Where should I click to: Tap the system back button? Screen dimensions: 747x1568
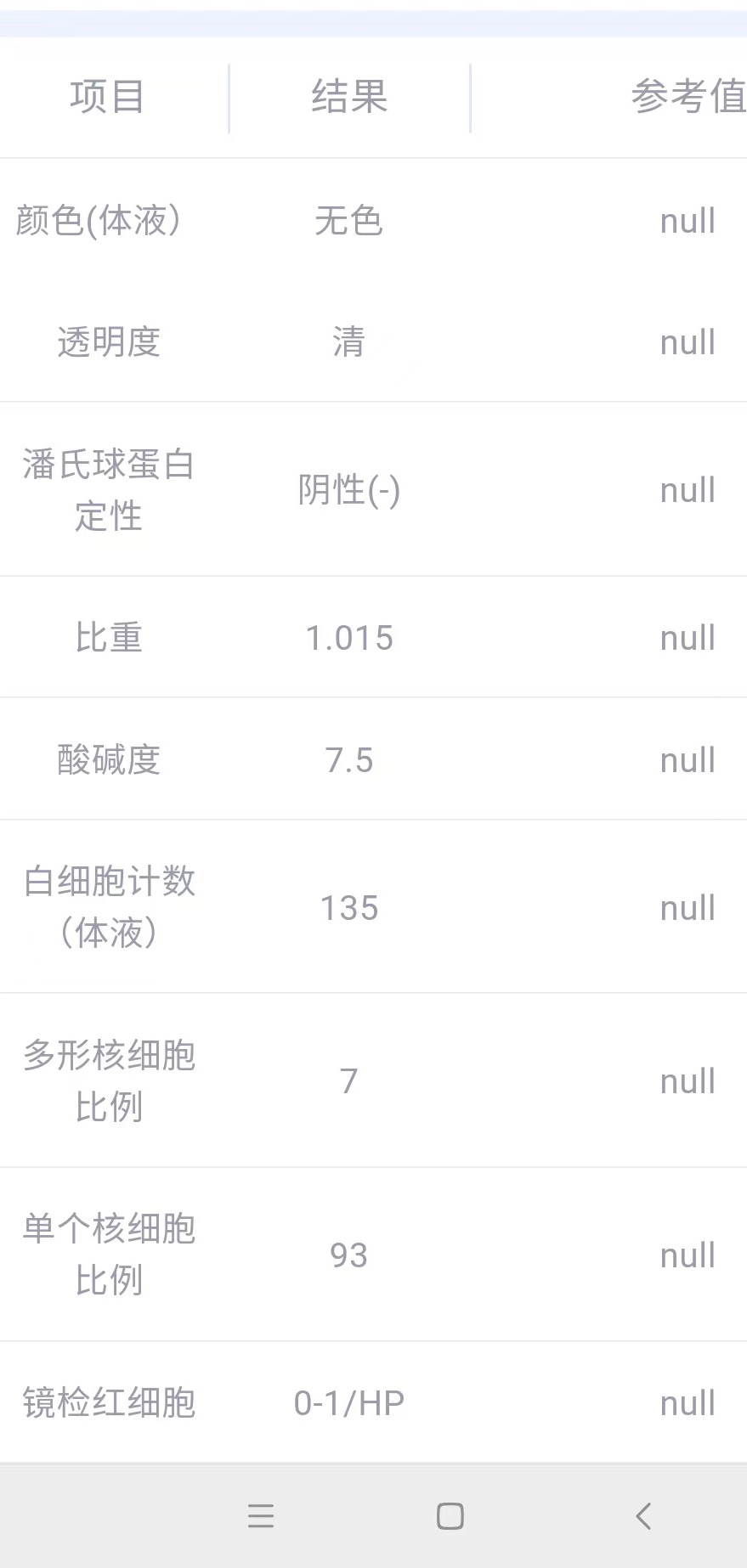643,1515
